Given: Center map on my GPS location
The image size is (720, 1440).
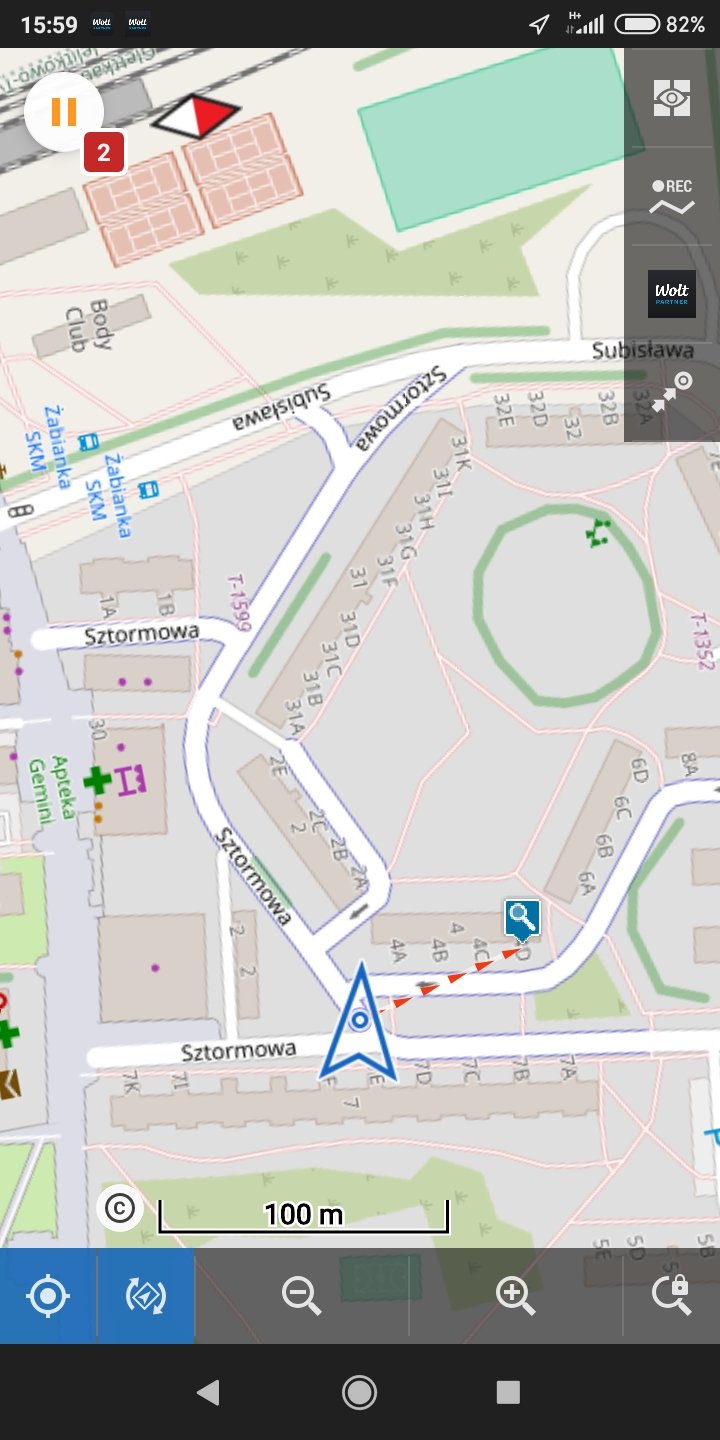Looking at the screenshot, I should [48, 1296].
